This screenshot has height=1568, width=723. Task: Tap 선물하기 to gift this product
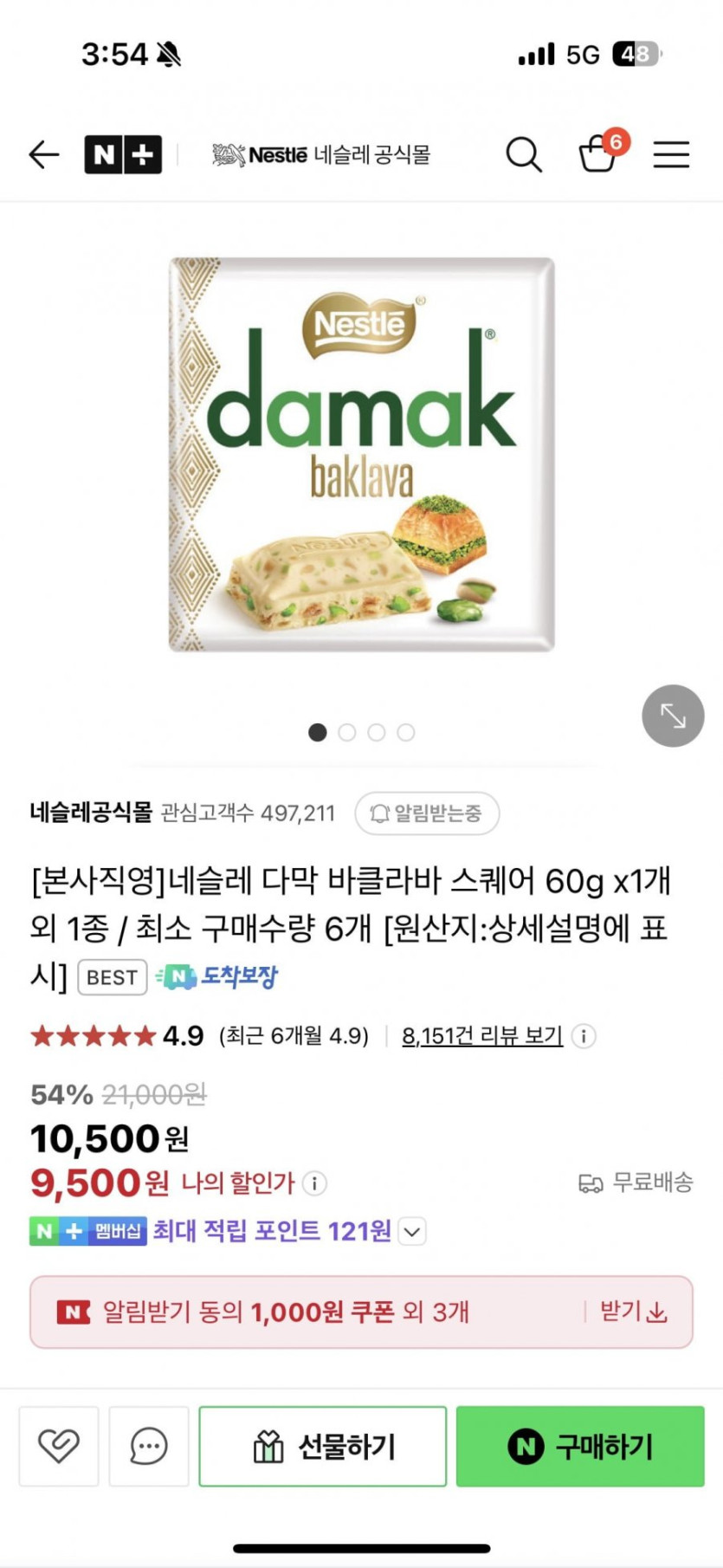click(323, 1446)
